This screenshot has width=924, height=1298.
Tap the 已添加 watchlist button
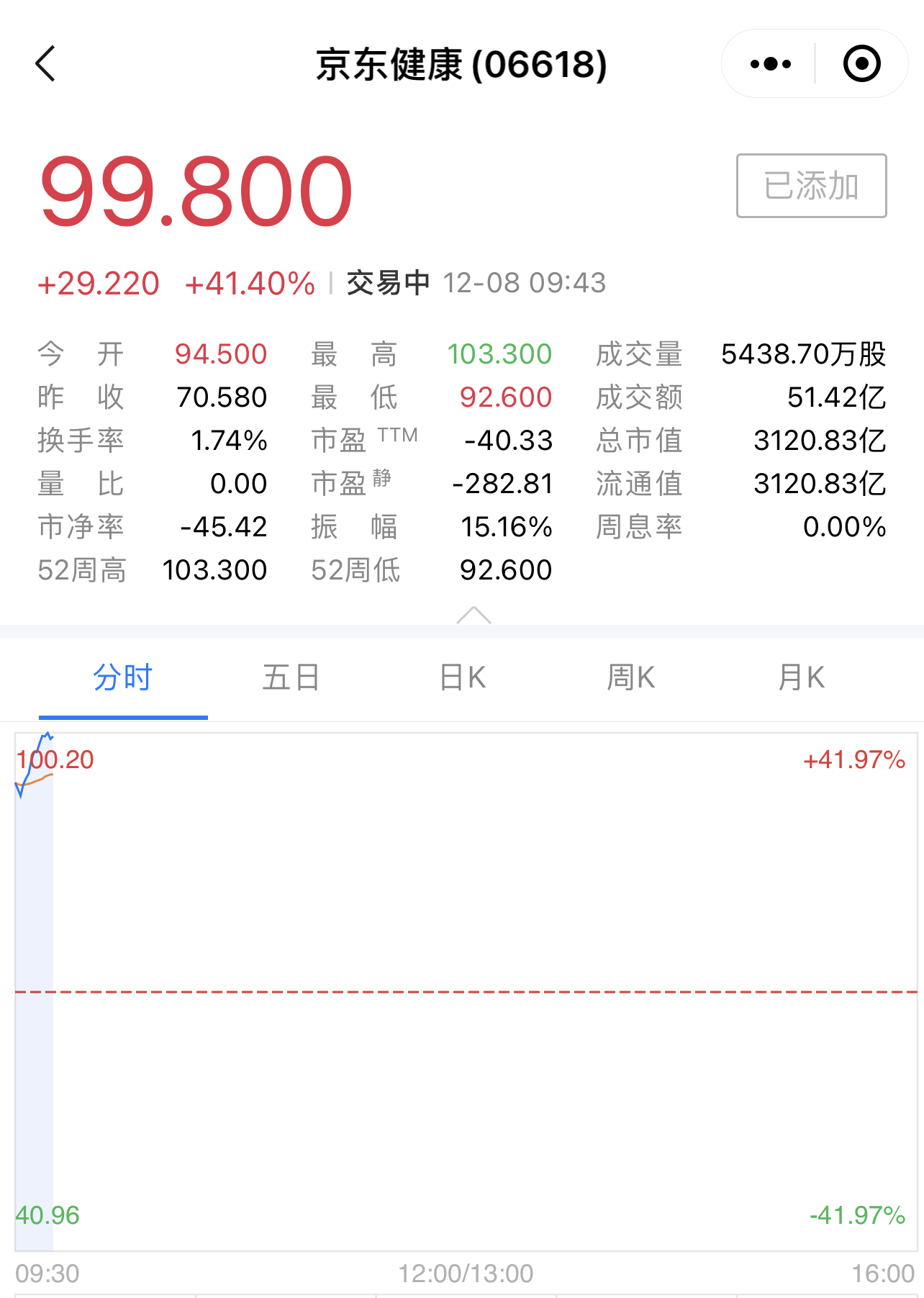[x=811, y=186]
